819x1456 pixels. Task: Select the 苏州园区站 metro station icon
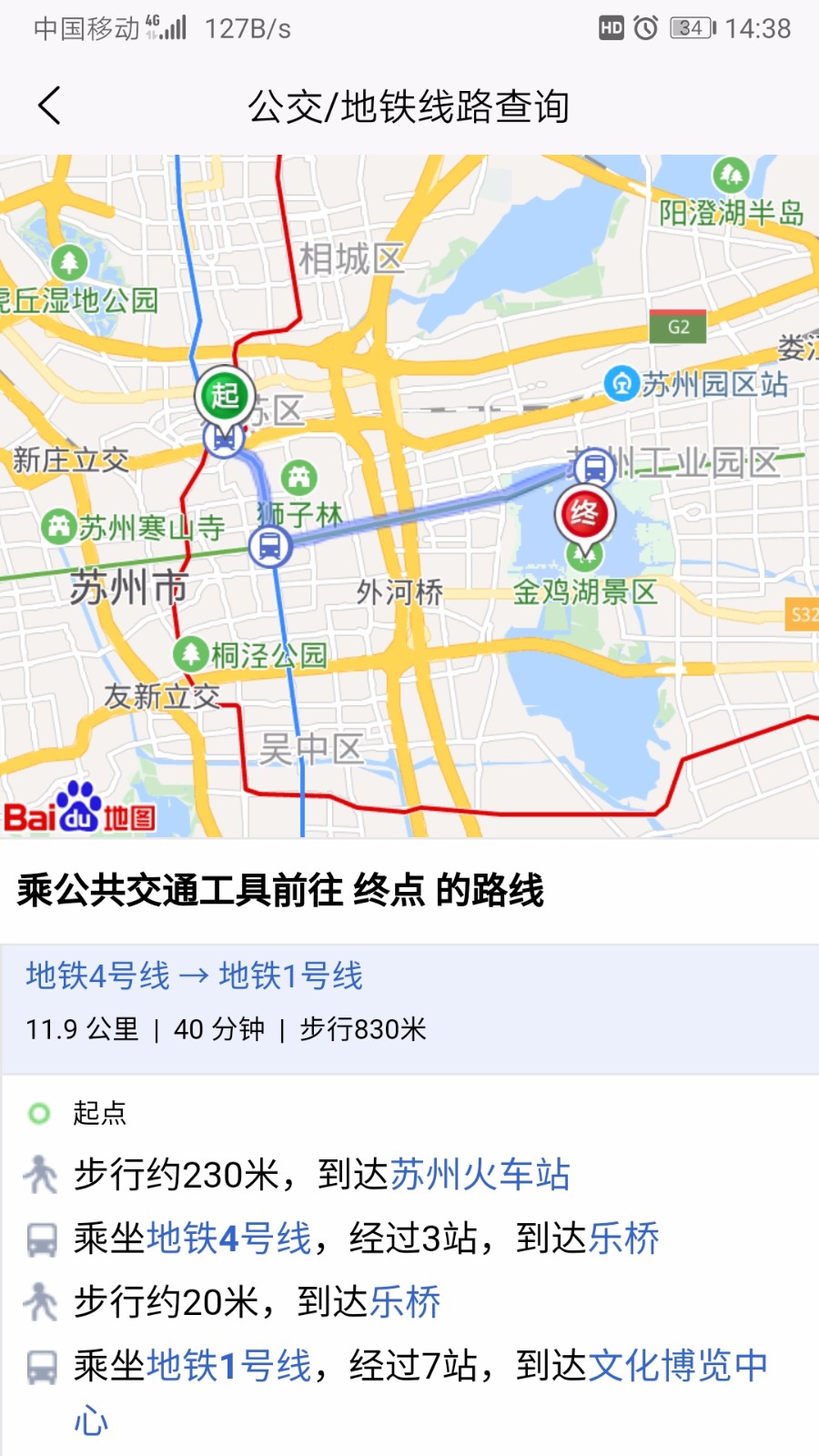(x=624, y=383)
